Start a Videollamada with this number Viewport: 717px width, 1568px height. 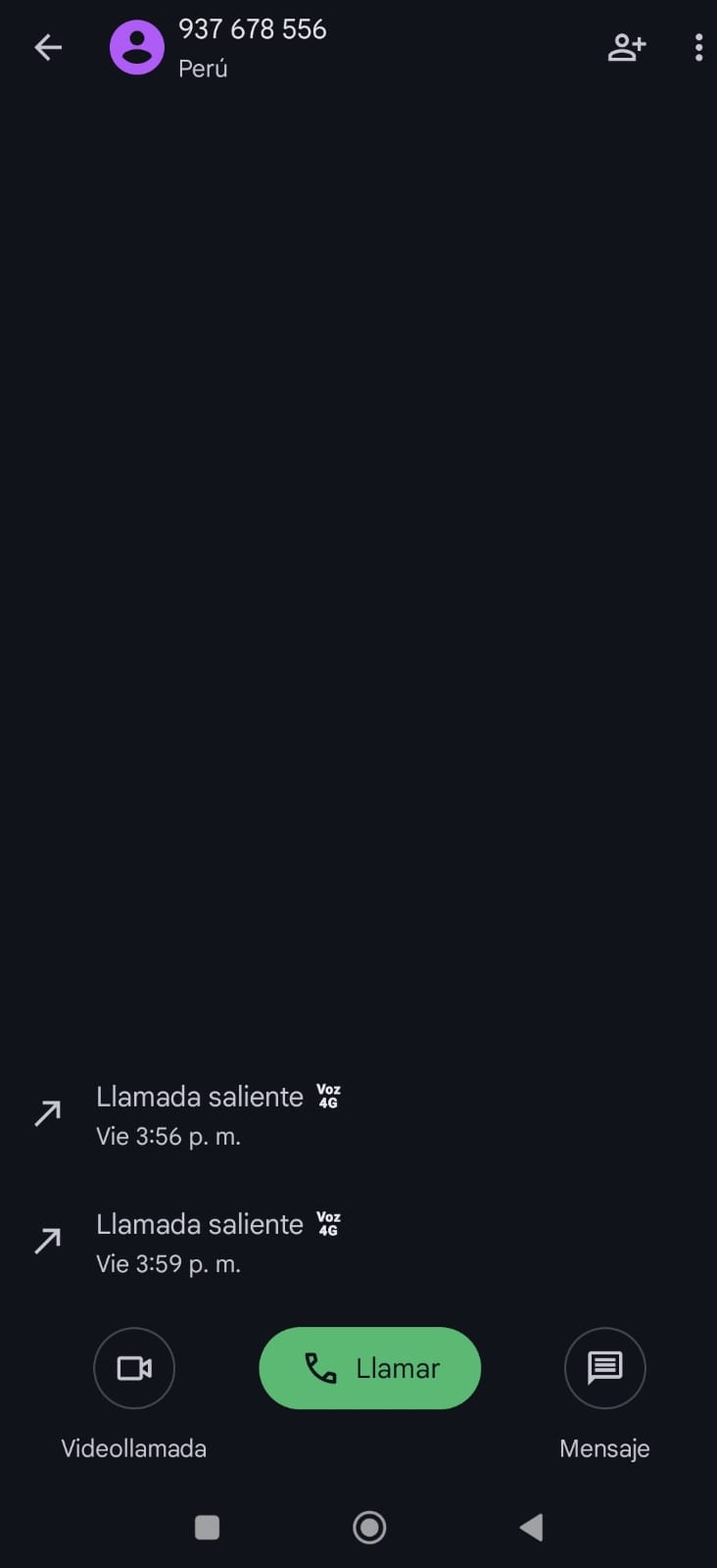pos(134,1368)
